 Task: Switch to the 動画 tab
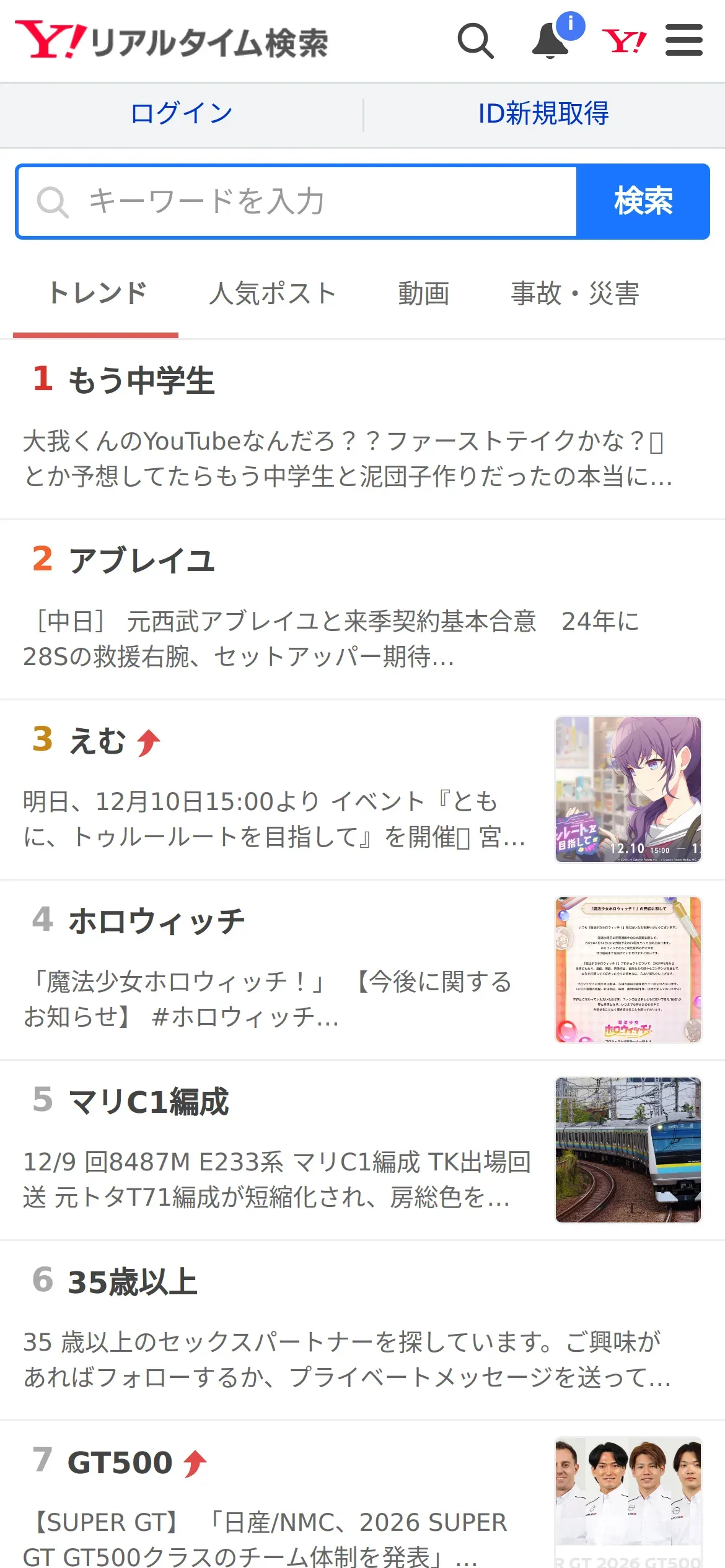point(423,293)
